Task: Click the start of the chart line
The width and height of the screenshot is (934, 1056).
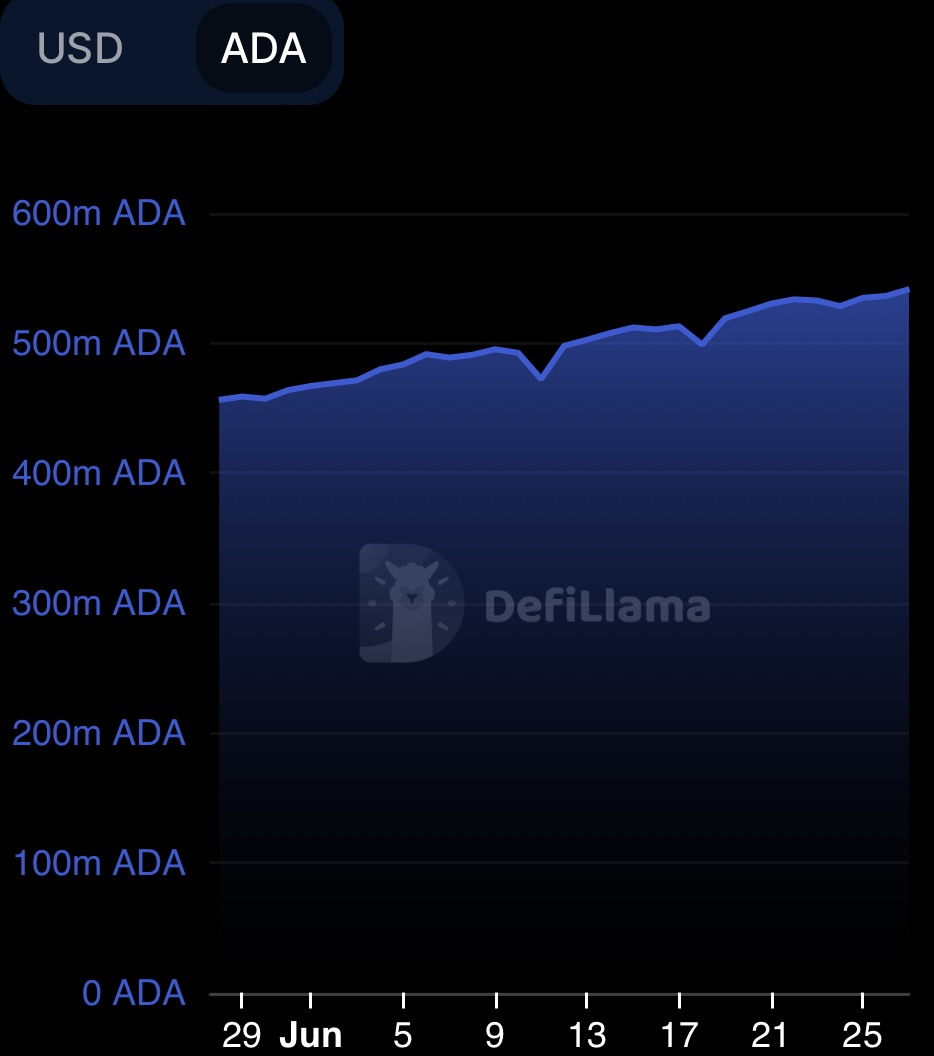Action: [222, 398]
